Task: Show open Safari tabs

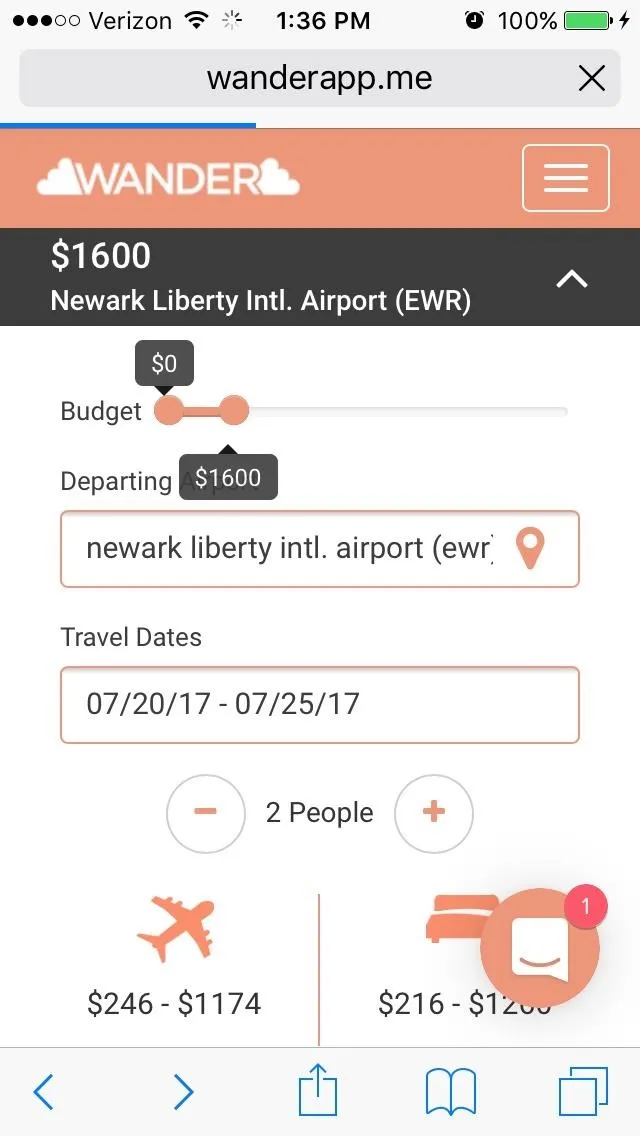Action: pyautogui.click(x=583, y=1091)
